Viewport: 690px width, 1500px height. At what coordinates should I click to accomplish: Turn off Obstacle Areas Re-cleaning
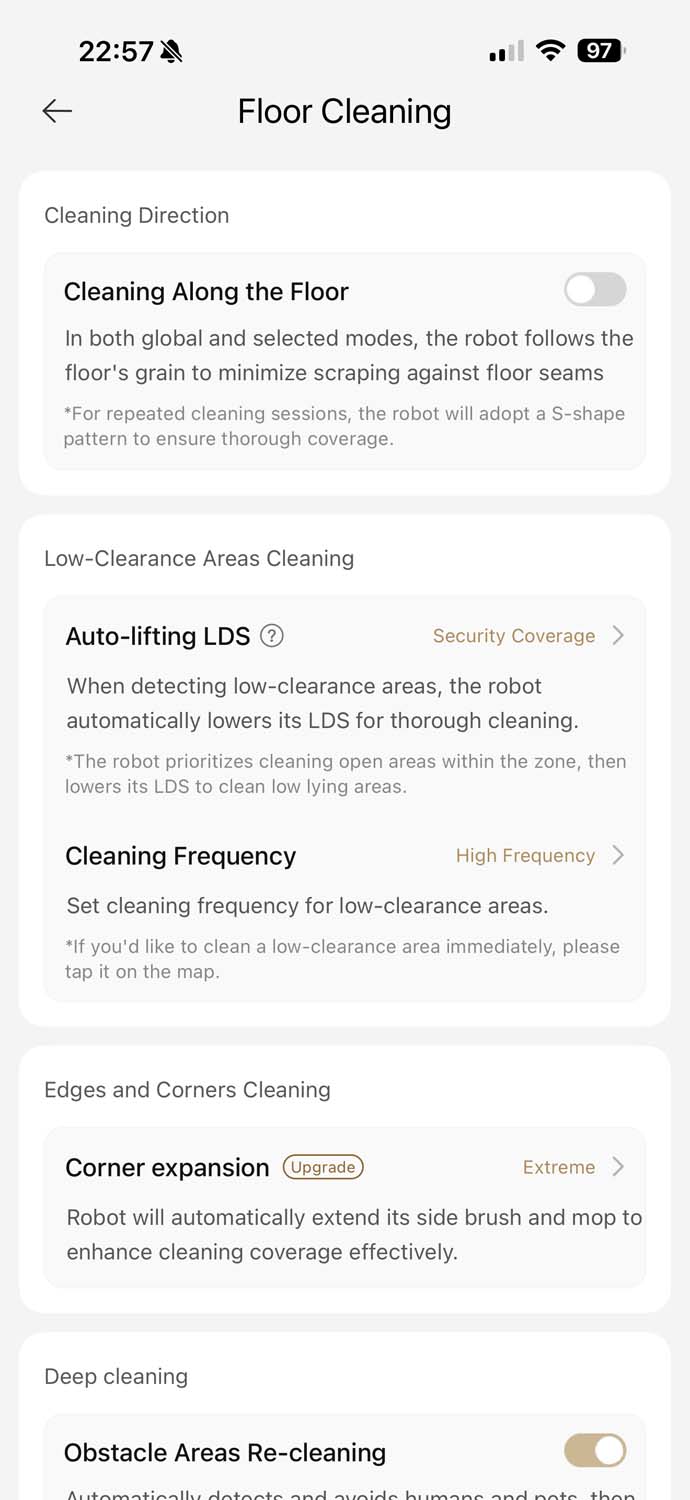(595, 1451)
